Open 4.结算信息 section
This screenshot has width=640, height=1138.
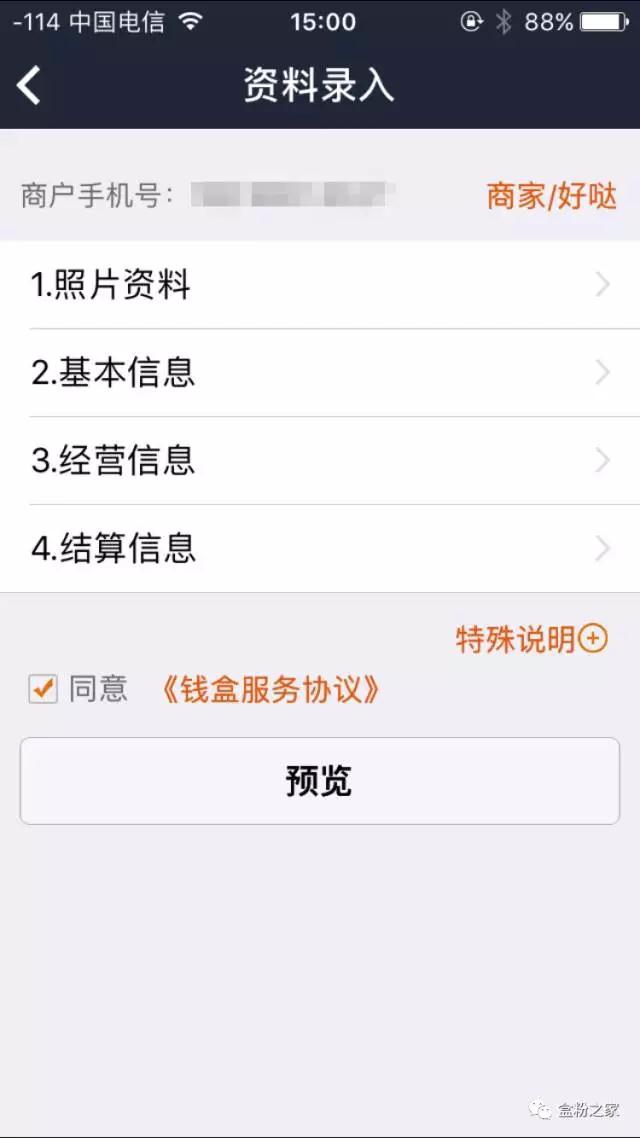tap(320, 549)
